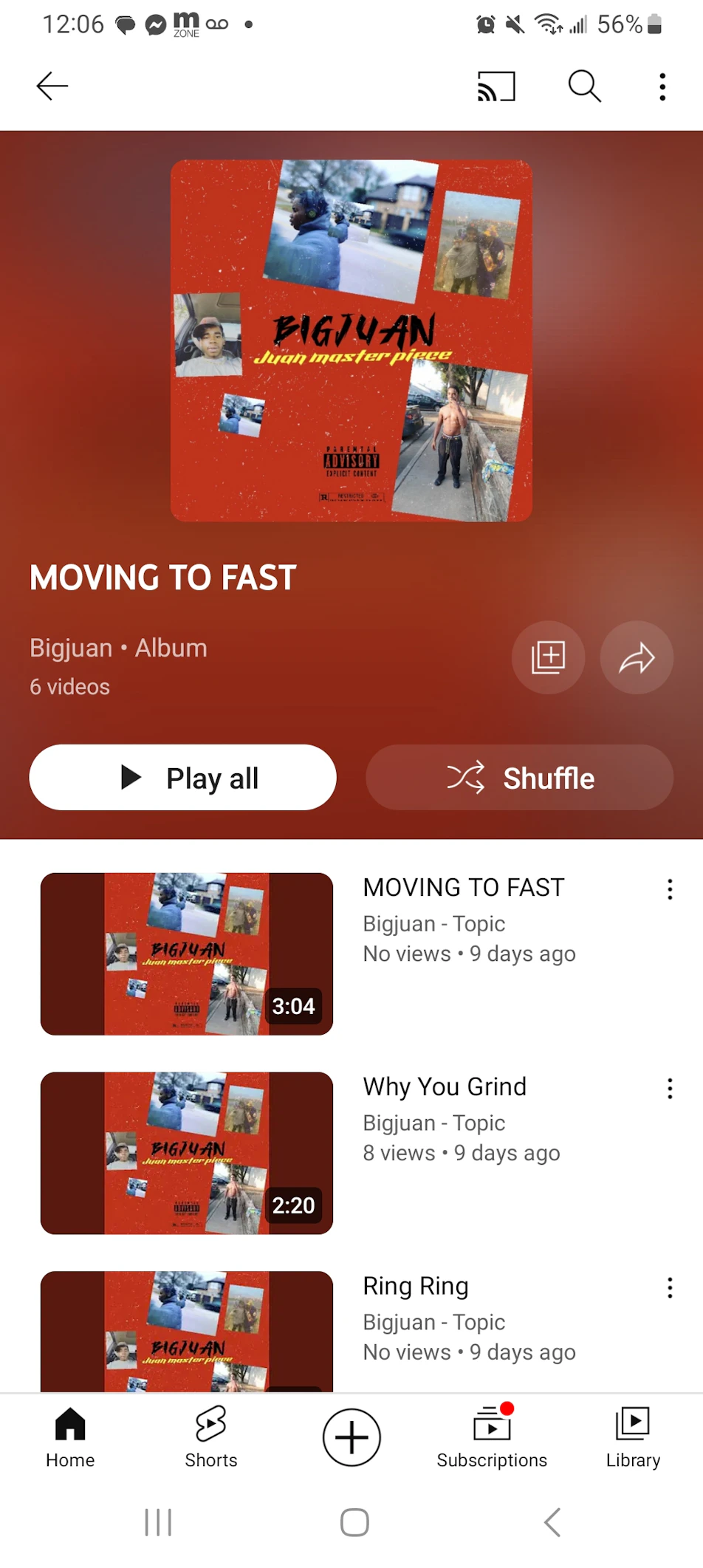The width and height of the screenshot is (703, 1568).
Task: Open the search icon
Action: pos(584,86)
